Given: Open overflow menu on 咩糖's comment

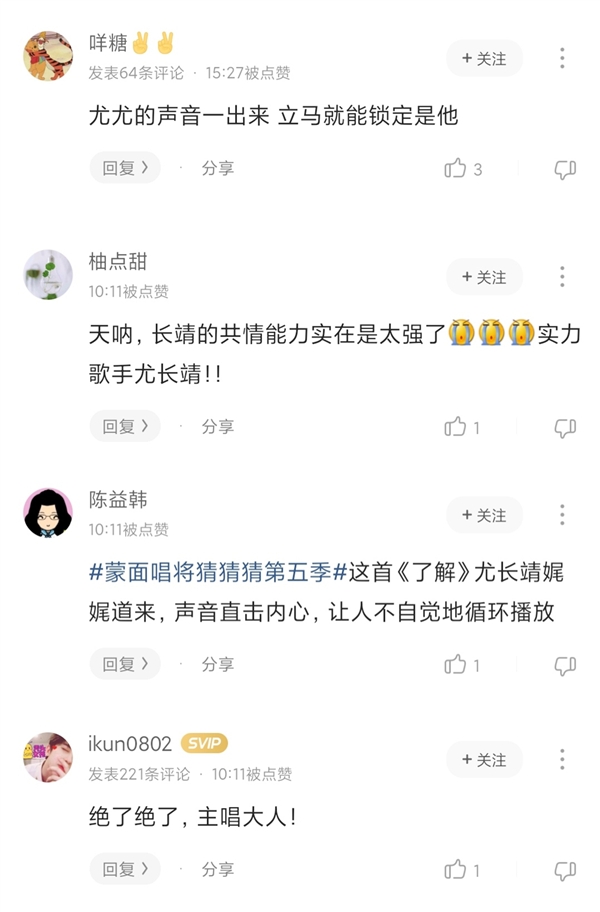Looking at the screenshot, I should tap(562, 59).
